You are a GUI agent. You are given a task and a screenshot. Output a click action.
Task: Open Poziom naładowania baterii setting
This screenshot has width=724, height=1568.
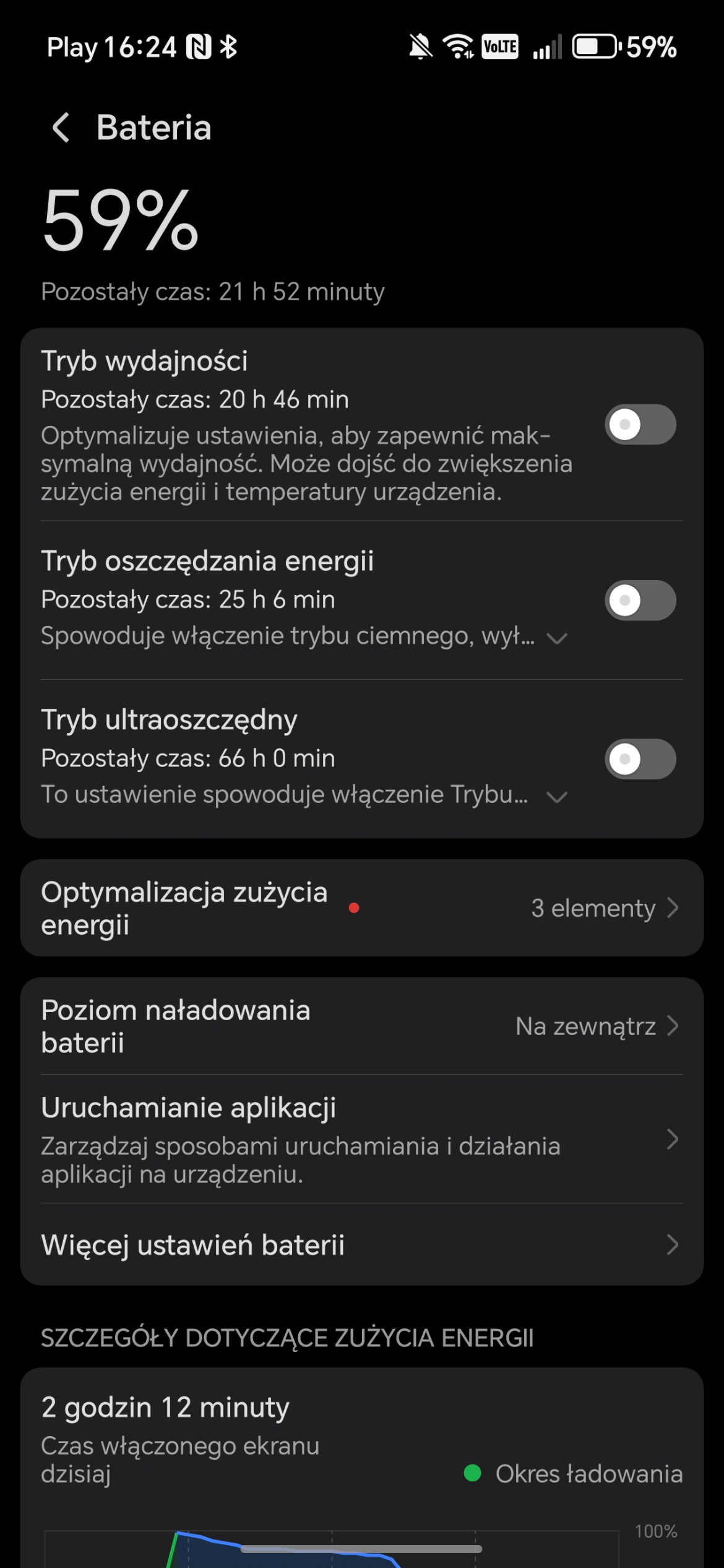(361, 1026)
